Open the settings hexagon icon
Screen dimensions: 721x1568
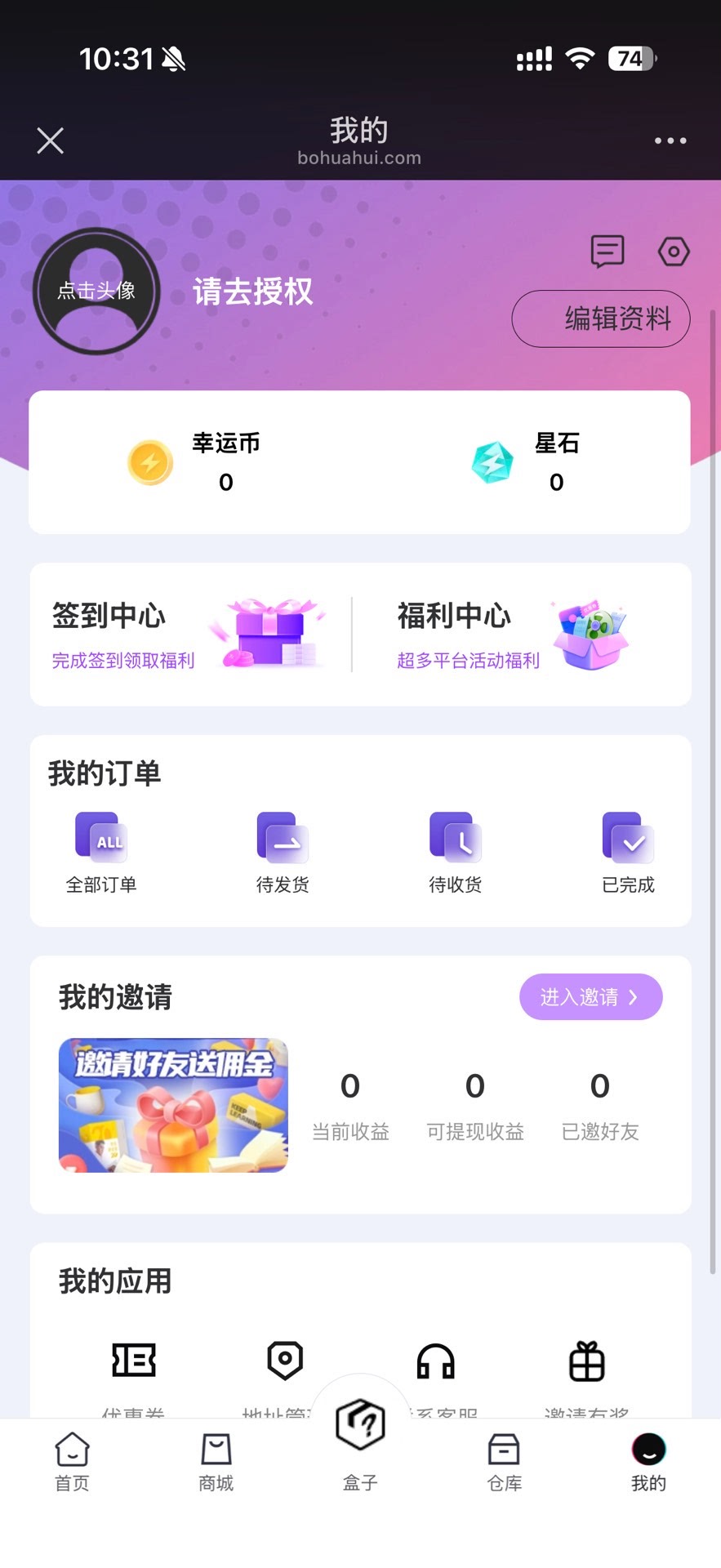tap(674, 252)
